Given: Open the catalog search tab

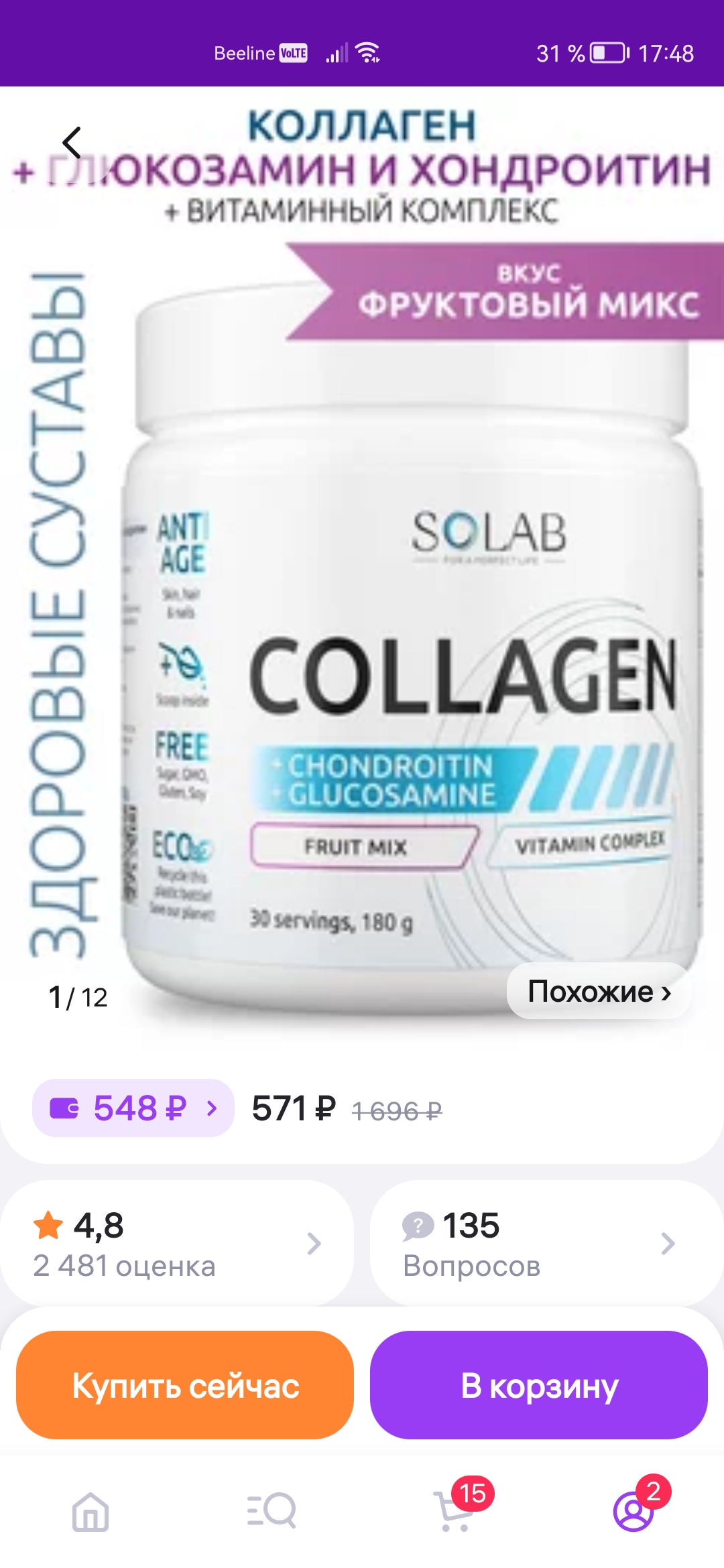Looking at the screenshot, I should [x=271, y=1512].
